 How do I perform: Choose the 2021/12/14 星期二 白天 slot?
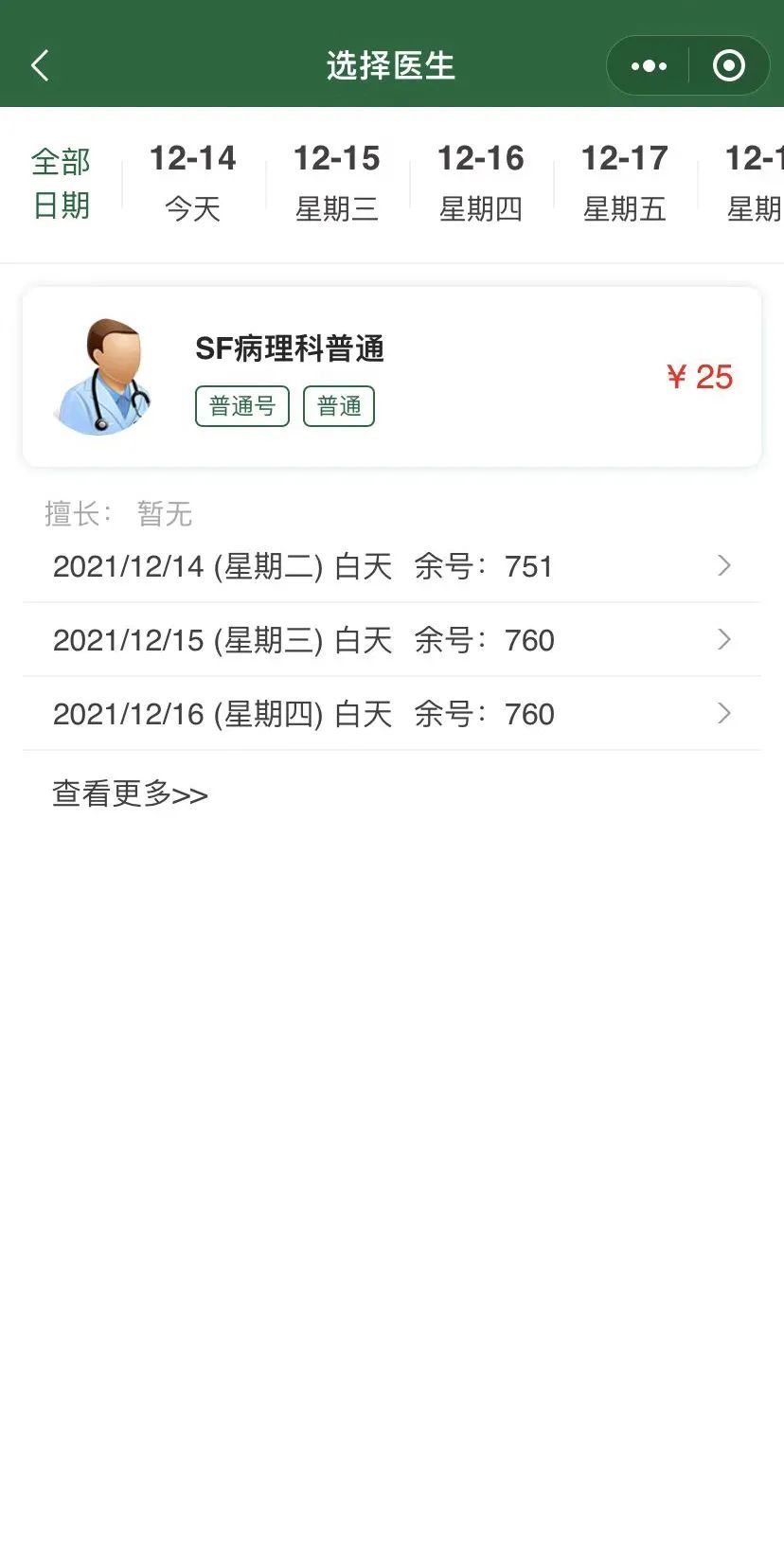click(392, 566)
